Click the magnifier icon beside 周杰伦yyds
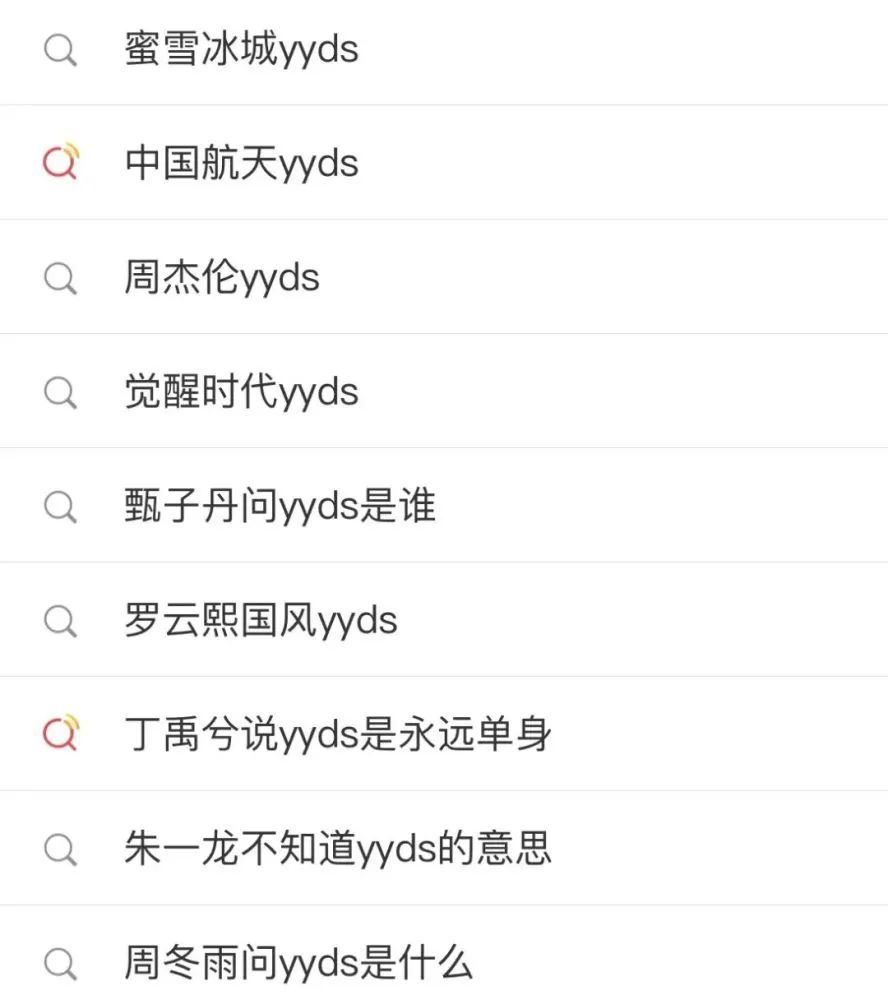The height and width of the screenshot is (1000, 888). coord(60,277)
